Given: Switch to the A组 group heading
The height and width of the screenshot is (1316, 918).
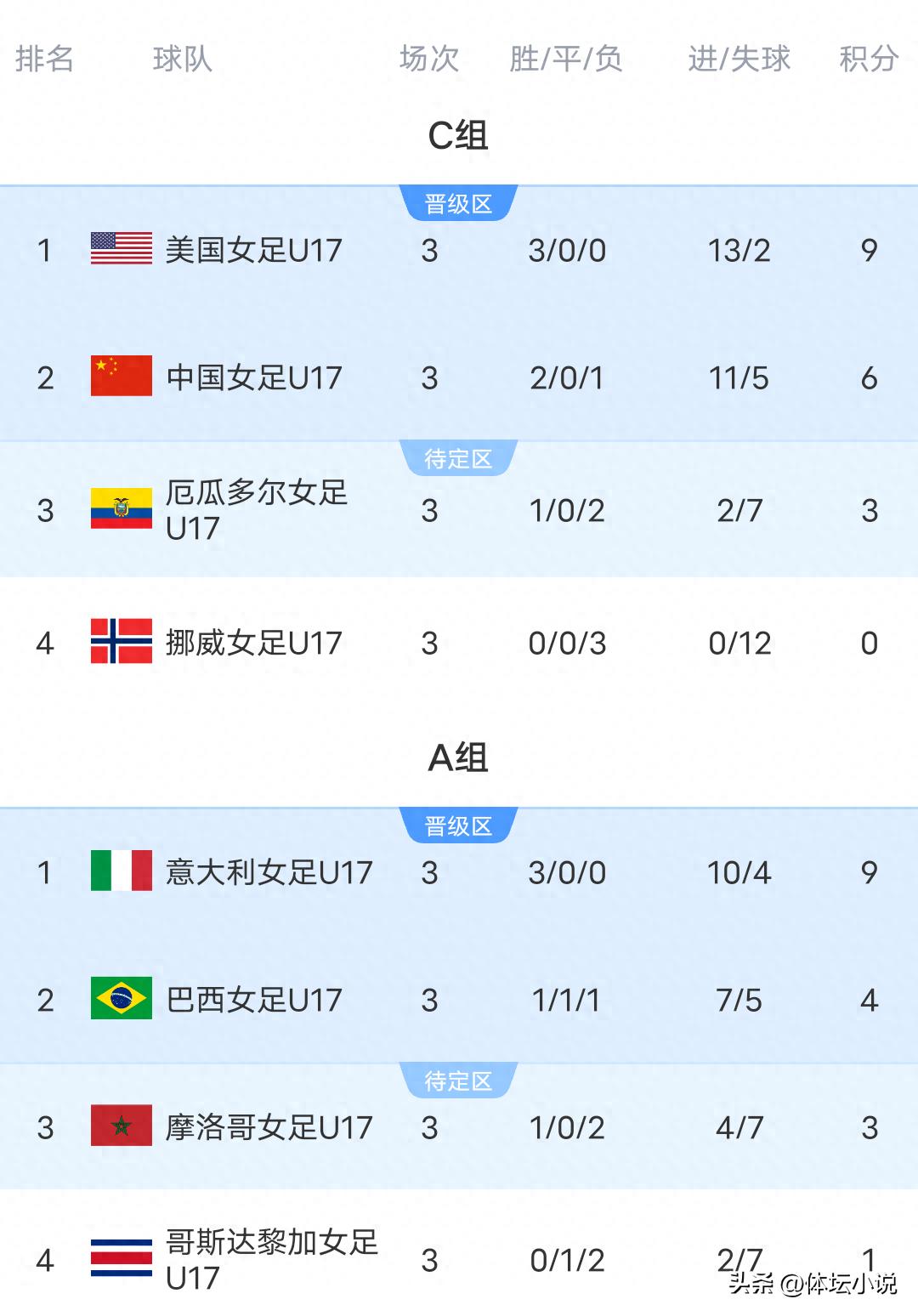Looking at the screenshot, I should 459,755.
